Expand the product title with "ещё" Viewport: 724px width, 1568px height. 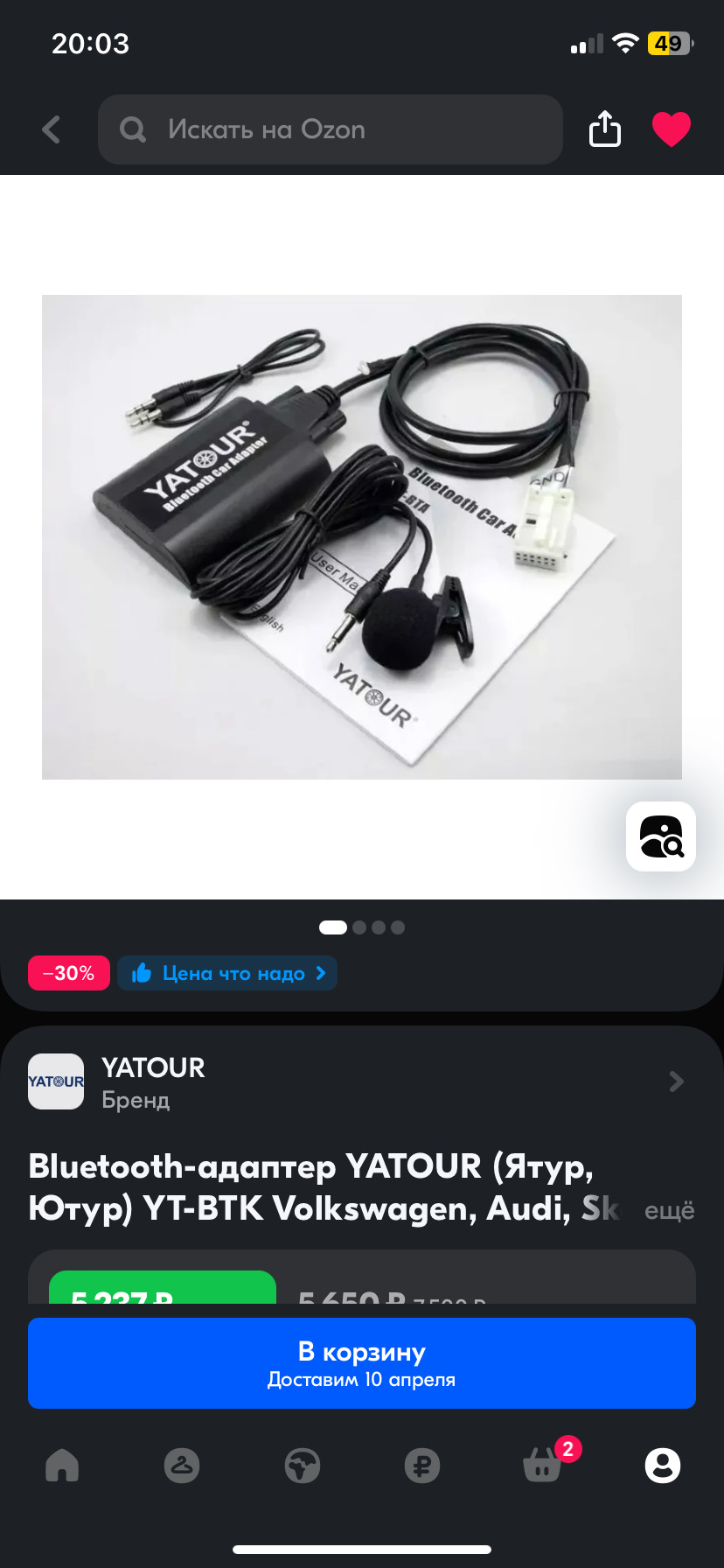(669, 1211)
